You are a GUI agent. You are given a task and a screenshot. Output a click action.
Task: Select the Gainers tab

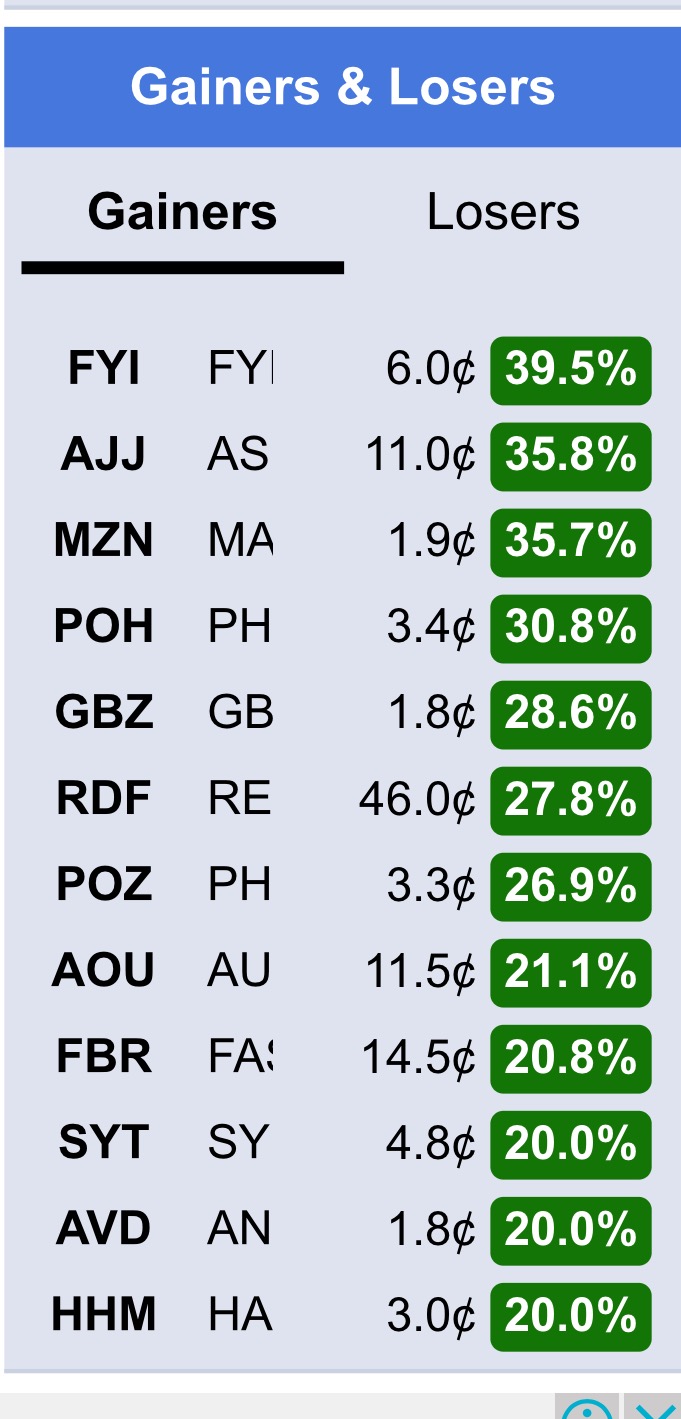pyautogui.click(x=183, y=212)
